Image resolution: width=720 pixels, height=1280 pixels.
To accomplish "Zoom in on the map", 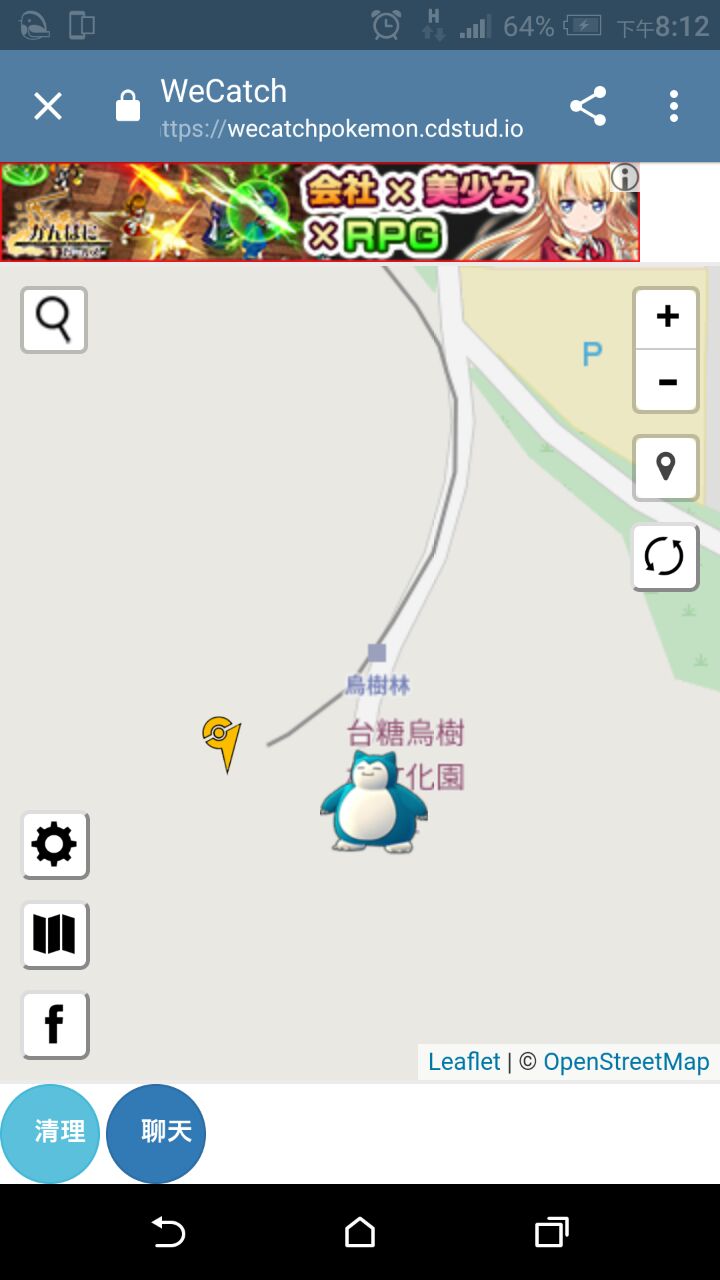I will [666, 318].
